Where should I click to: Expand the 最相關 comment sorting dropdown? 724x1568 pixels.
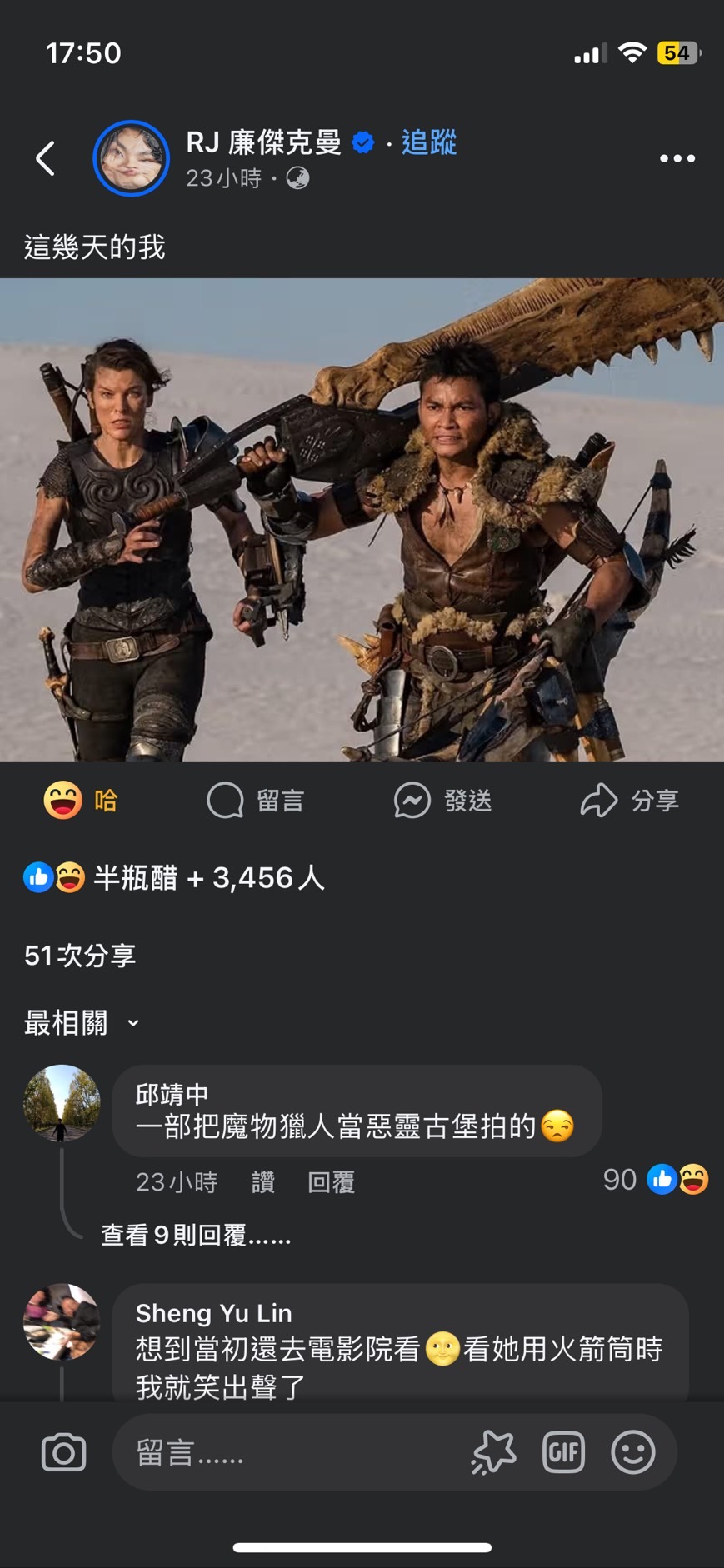pos(82,1022)
